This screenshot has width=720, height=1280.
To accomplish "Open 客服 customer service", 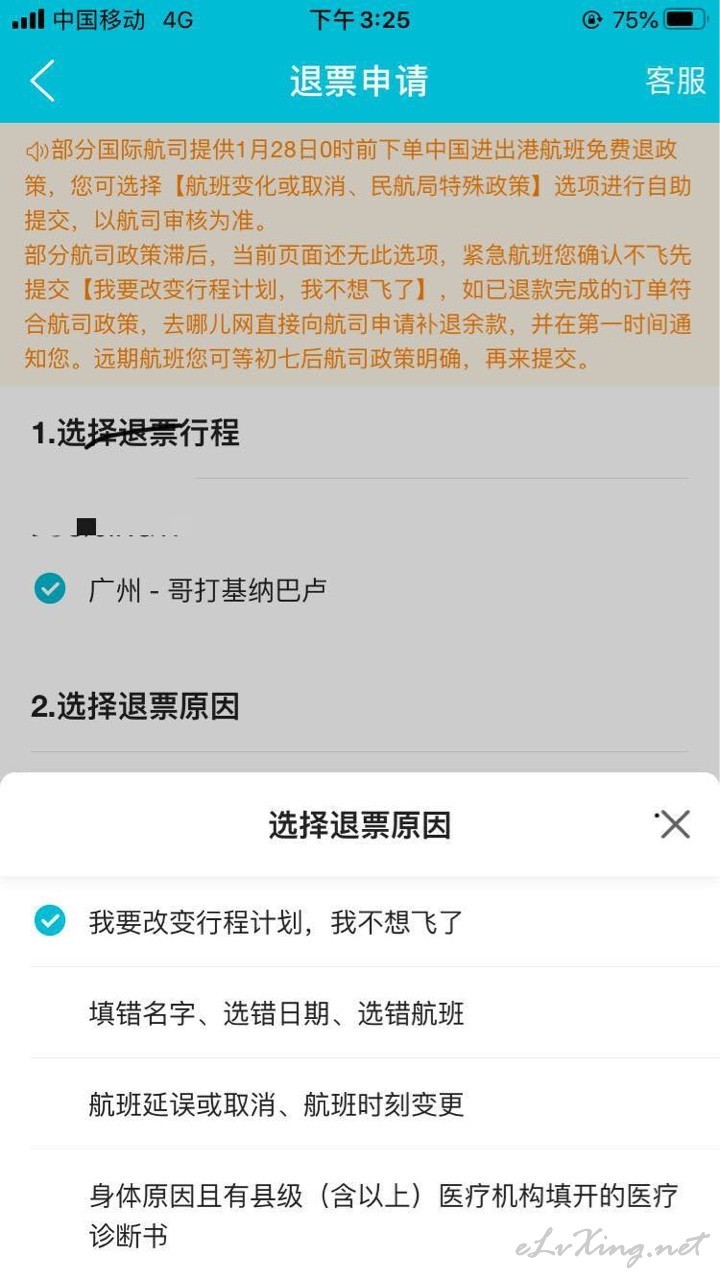I will [x=676, y=81].
